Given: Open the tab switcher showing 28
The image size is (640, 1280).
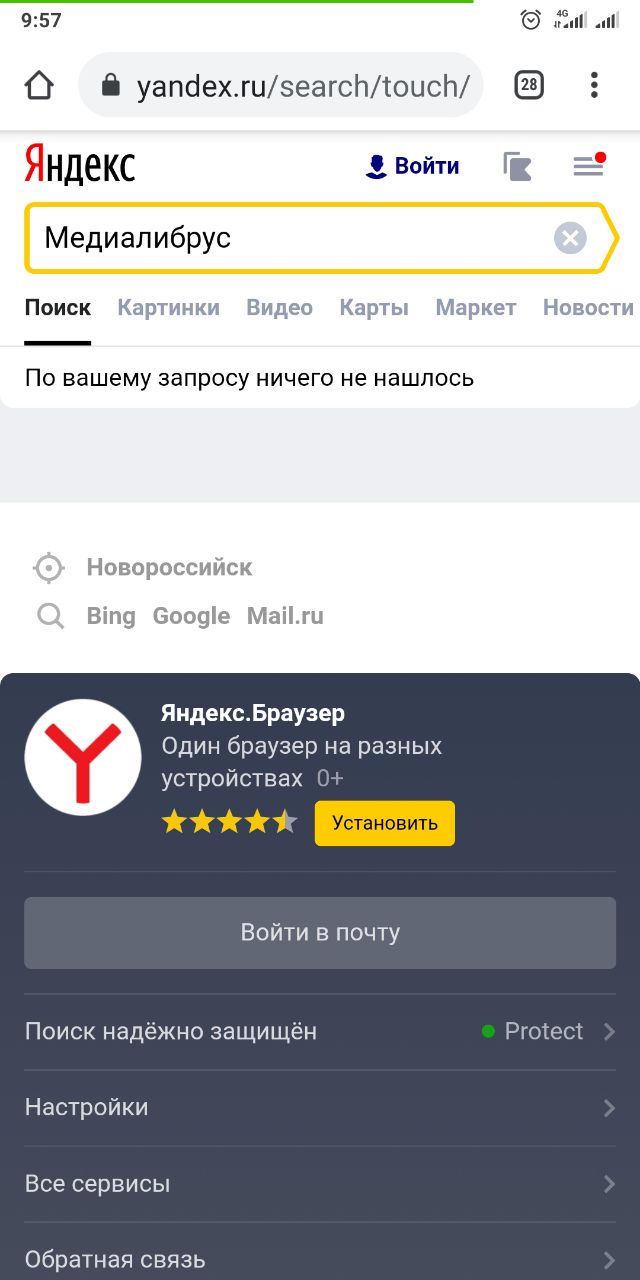Looking at the screenshot, I should (x=529, y=86).
